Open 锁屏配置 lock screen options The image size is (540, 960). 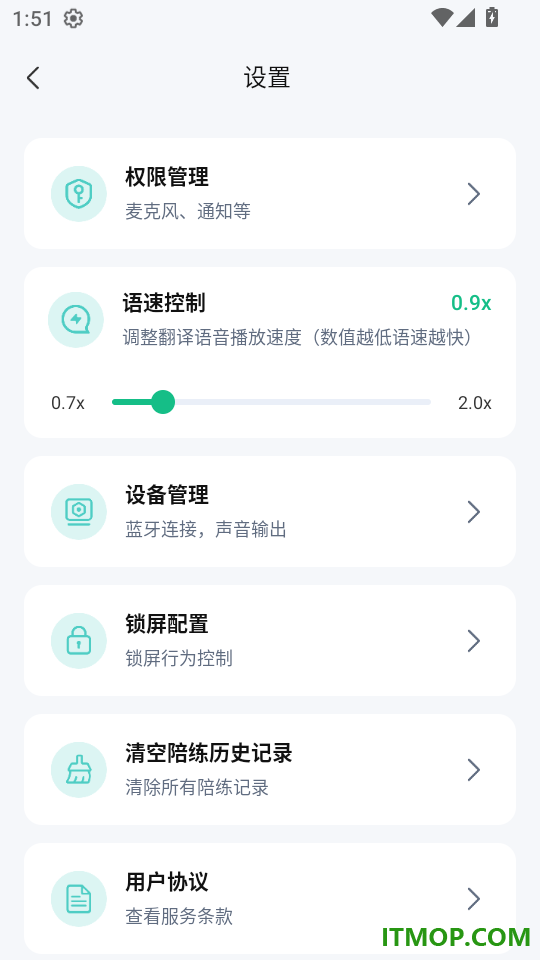[269, 640]
